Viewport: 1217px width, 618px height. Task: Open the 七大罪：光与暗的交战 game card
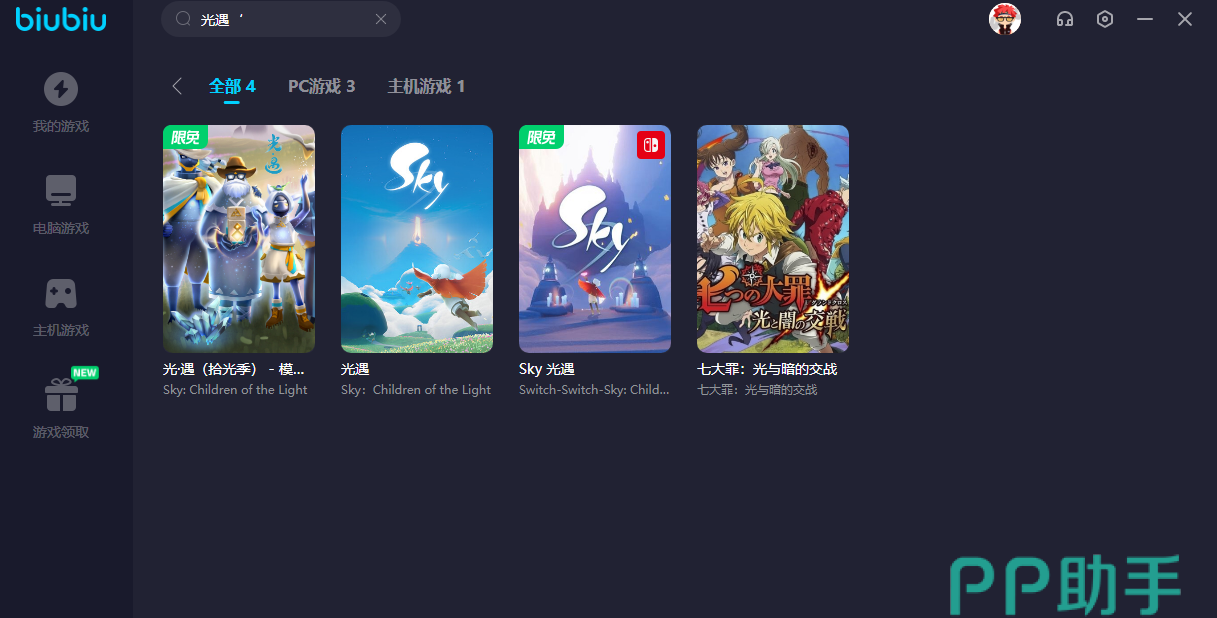tap(773, 239)
